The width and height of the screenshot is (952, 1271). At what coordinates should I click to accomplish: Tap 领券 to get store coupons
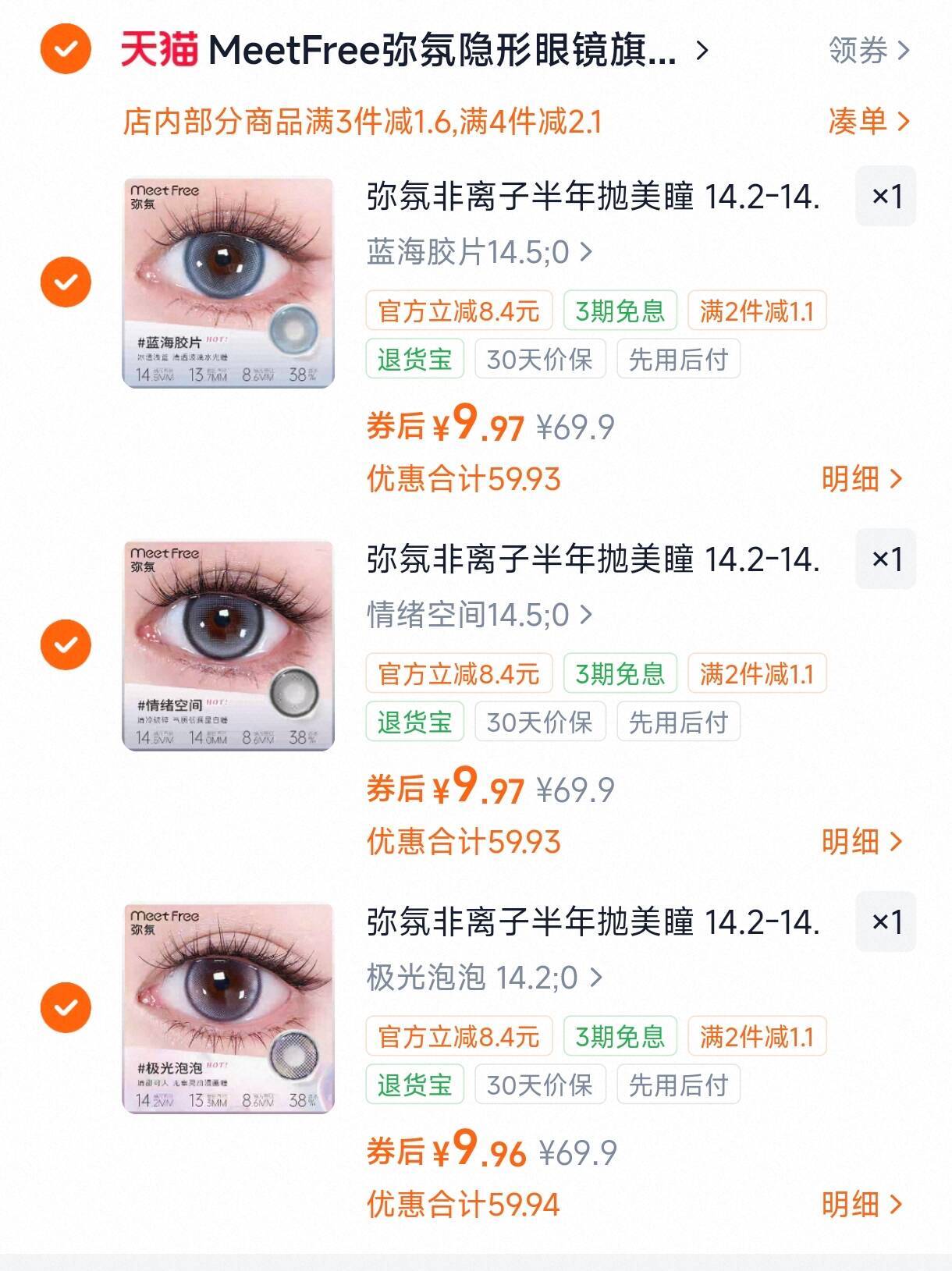pos(868,51)
